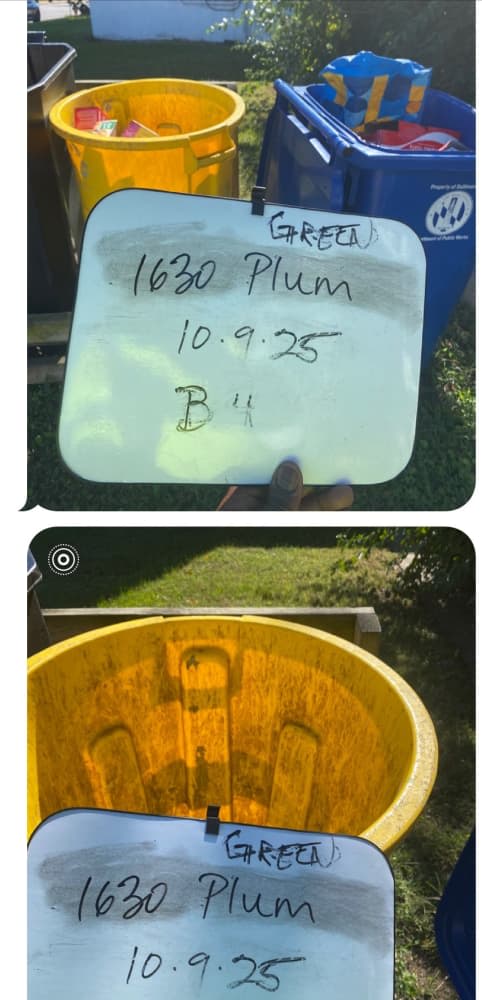Screen dimensions: 482x1000
Task: Open the photo showing whiteboard with B 4
Action: pyautogui.click(x=251, y=255)
